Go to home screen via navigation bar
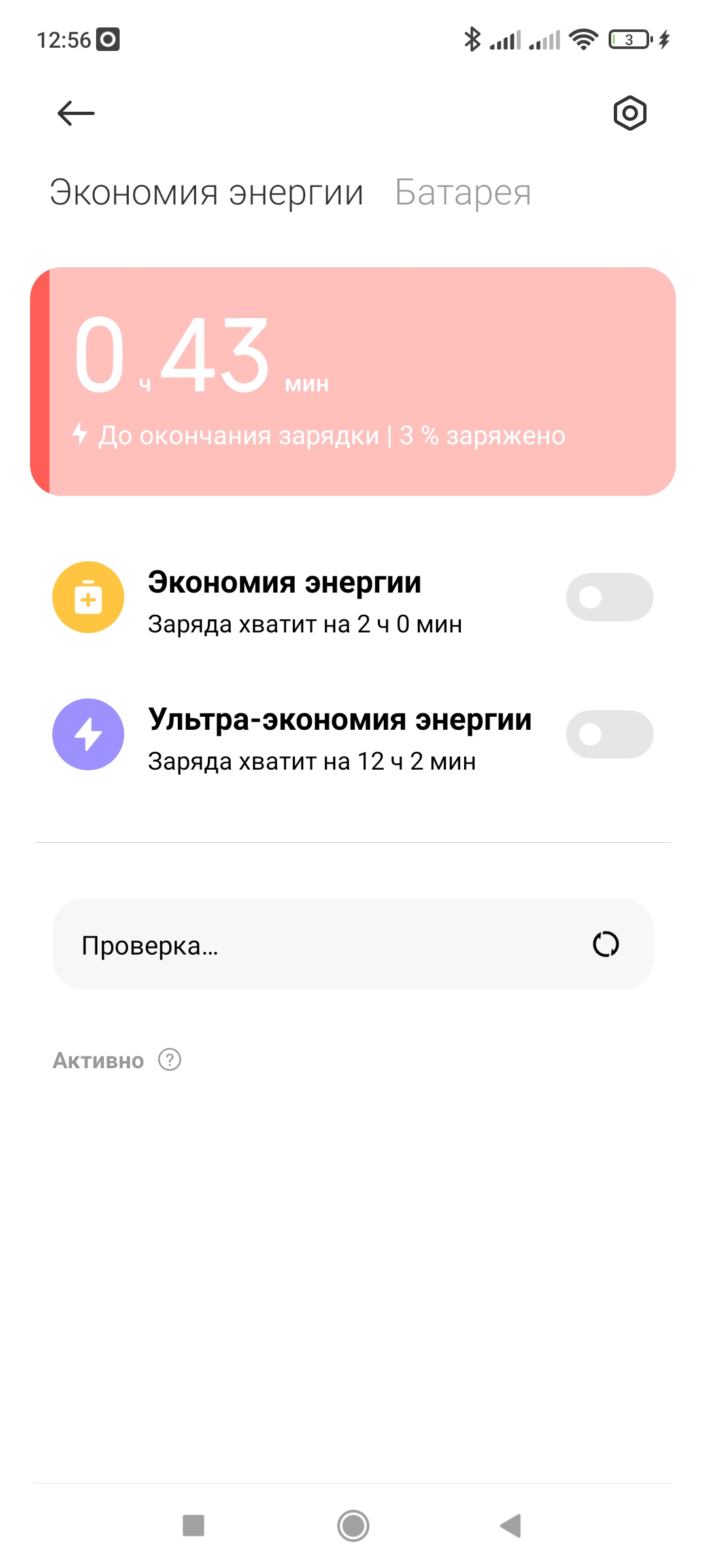Image resolution: width=706 pixels, height=1568 pixels. click(x=353, y=1526)
